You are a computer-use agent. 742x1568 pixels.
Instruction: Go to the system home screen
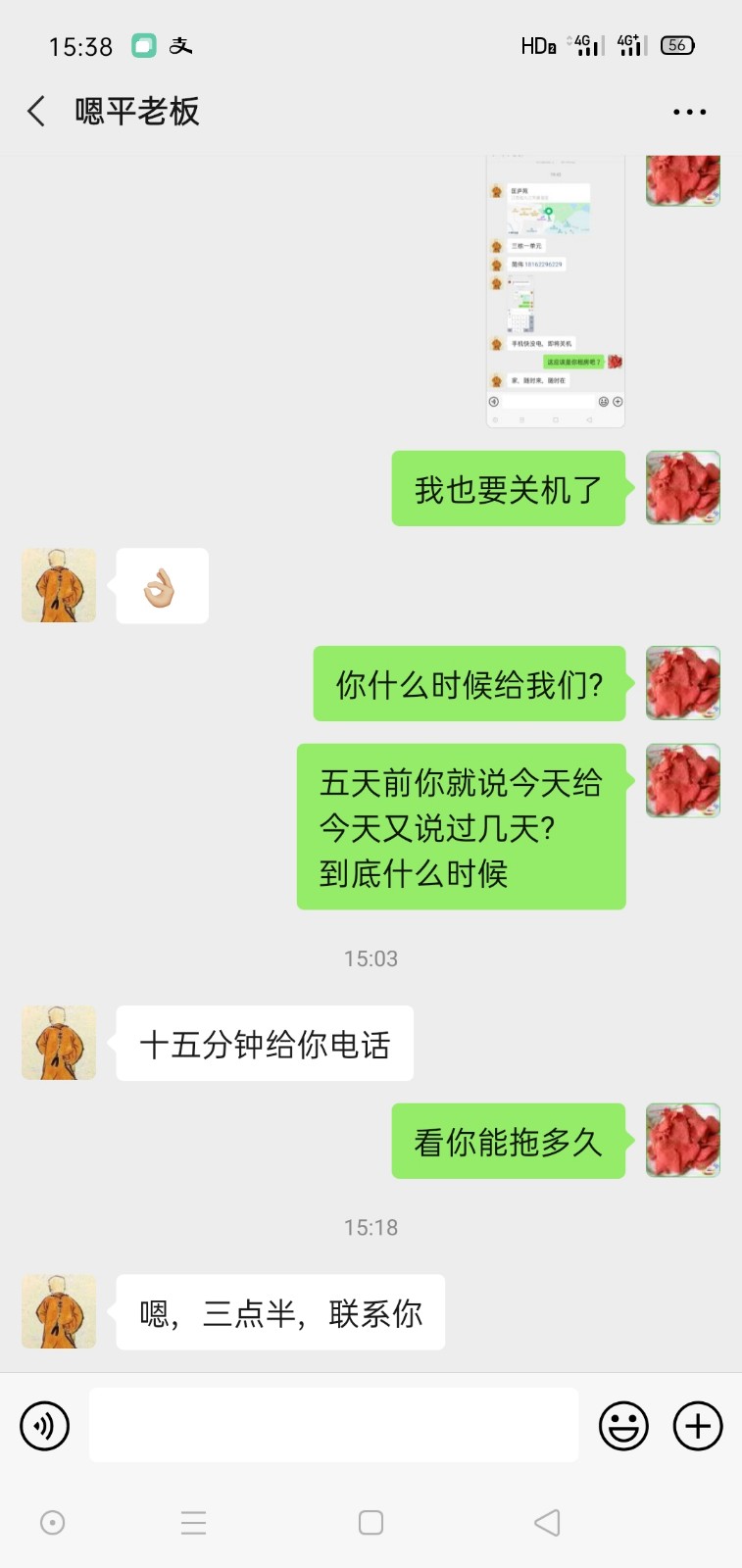[371, 1522]
